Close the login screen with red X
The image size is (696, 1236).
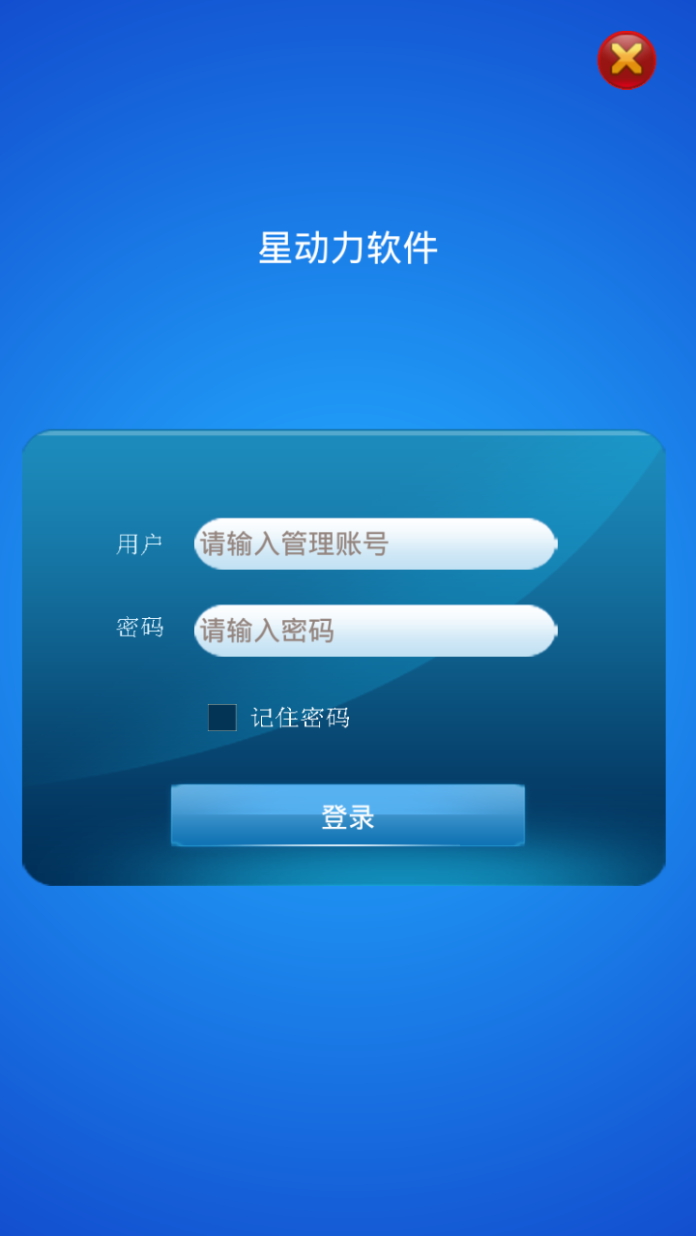[x=626, y=60]
